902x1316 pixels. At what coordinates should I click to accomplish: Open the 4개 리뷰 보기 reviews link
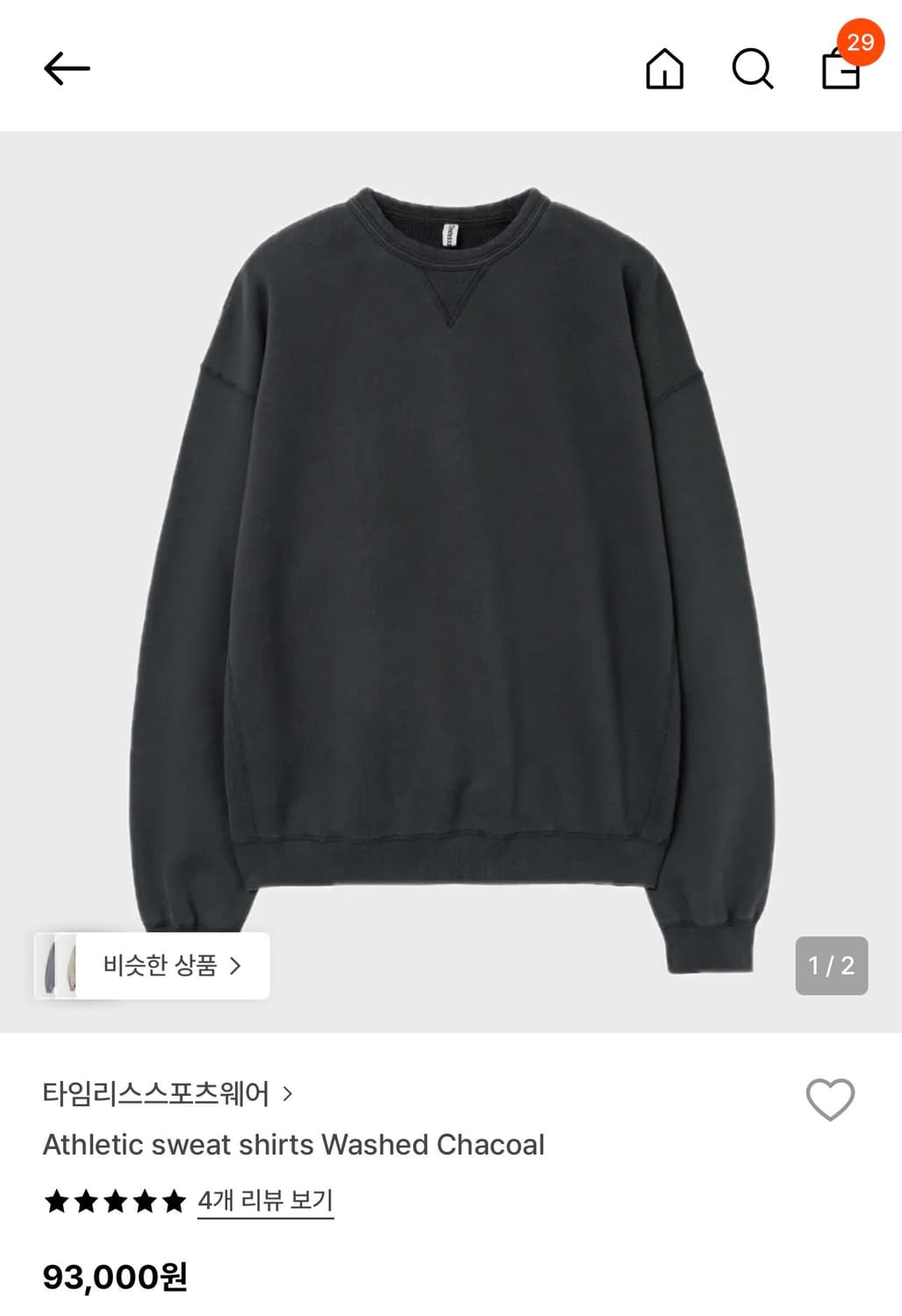(265, 1201)
